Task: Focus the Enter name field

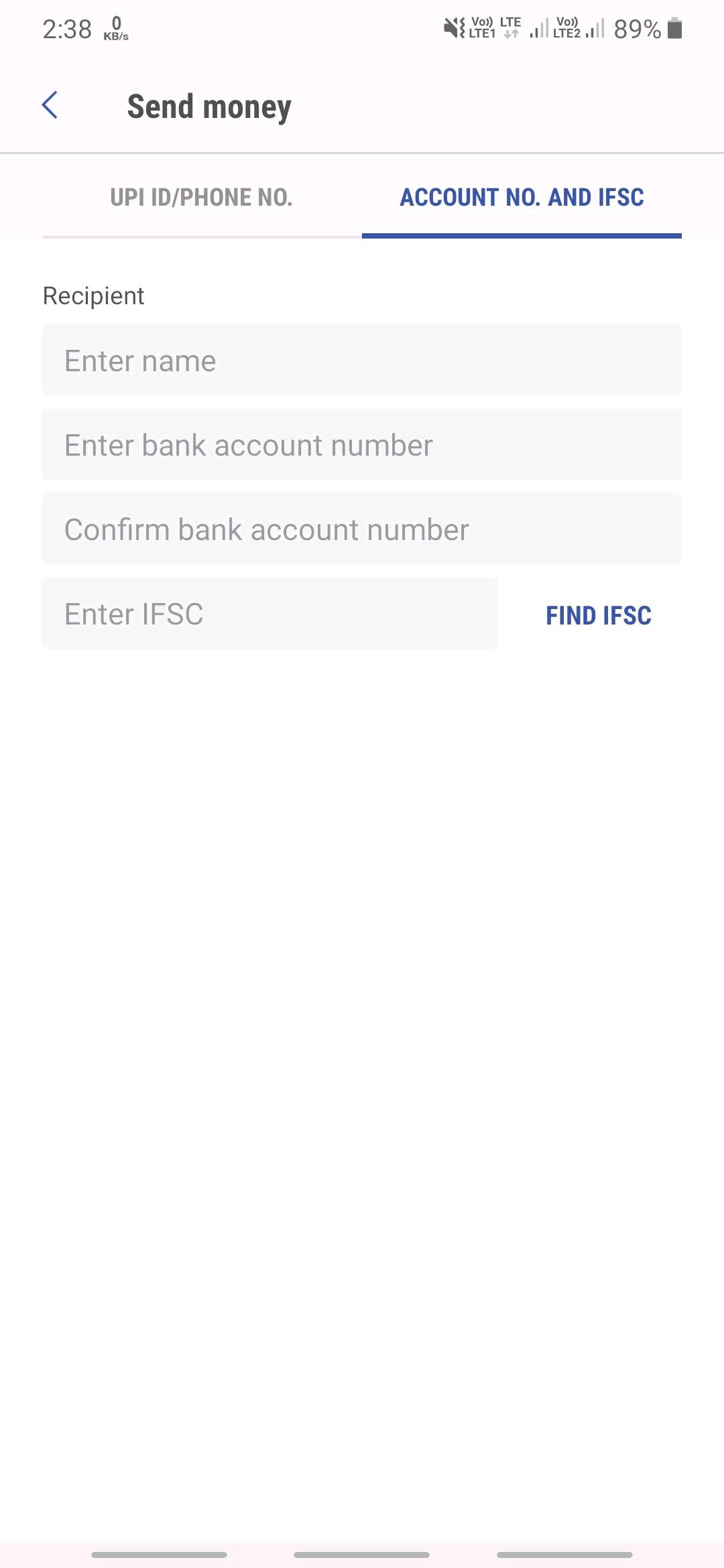Action: (362, 360)
